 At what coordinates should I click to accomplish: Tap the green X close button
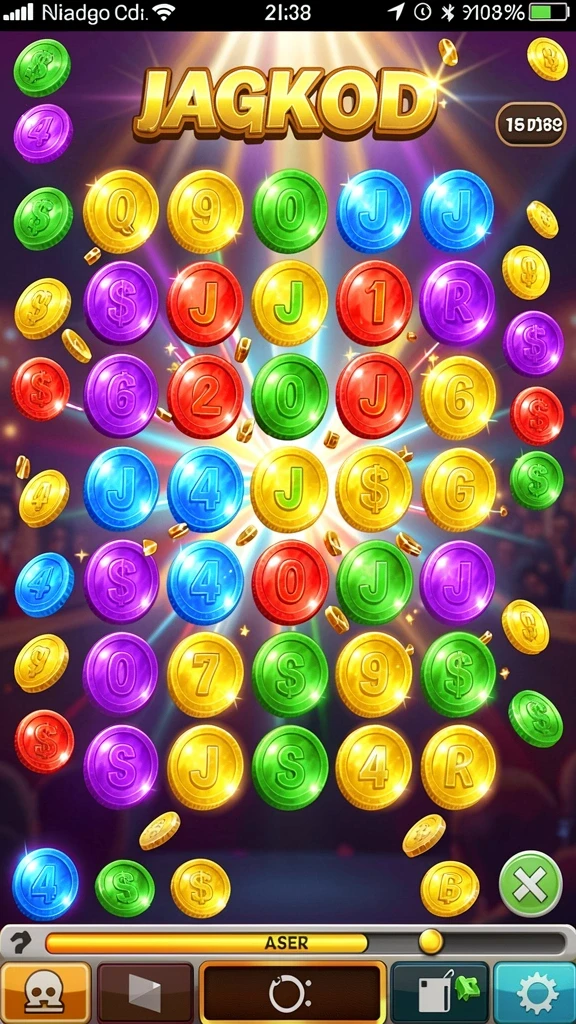click(x=530, y=885)
